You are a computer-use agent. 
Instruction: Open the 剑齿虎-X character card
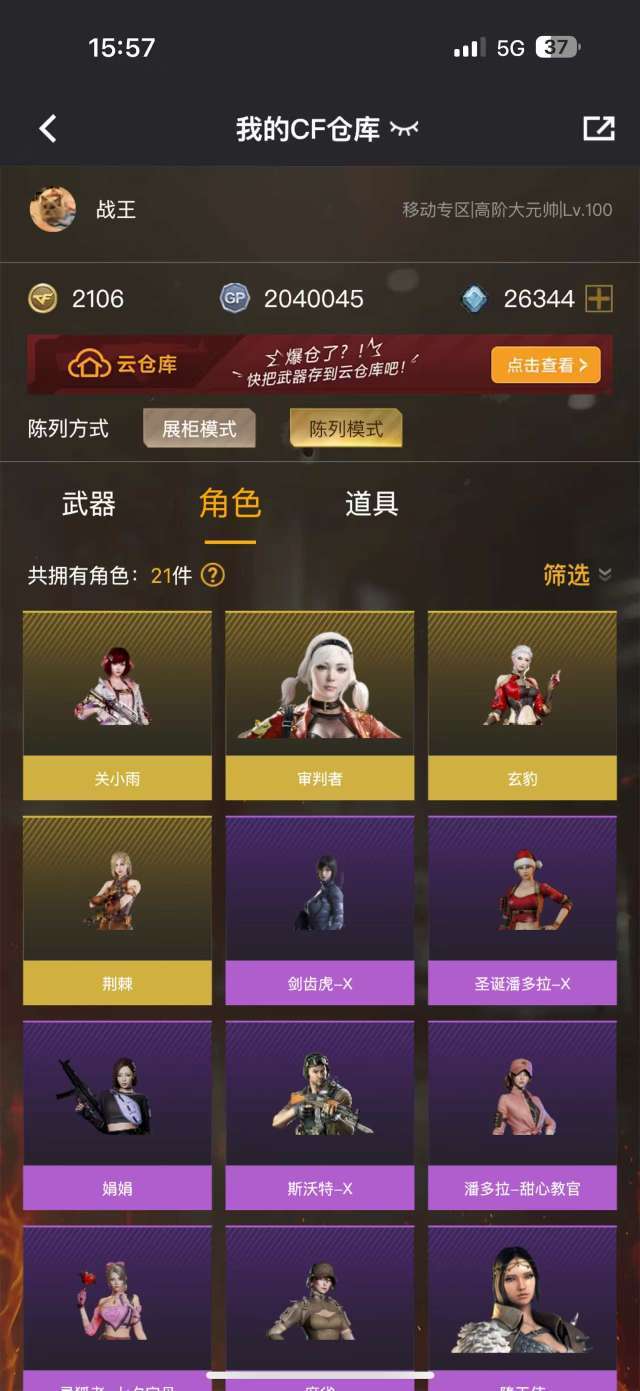click(320, 910)
